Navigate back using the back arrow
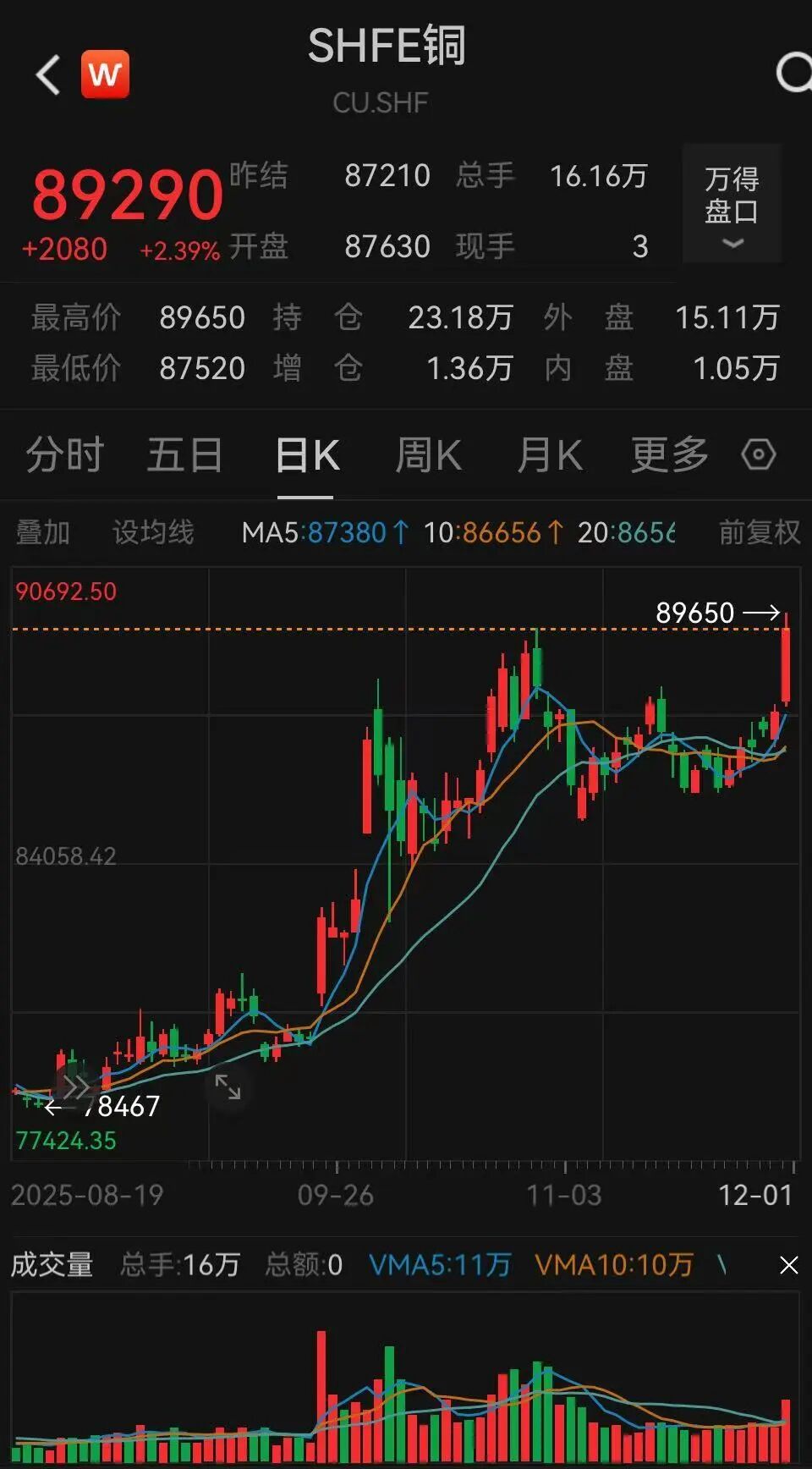 click(48, 74)
